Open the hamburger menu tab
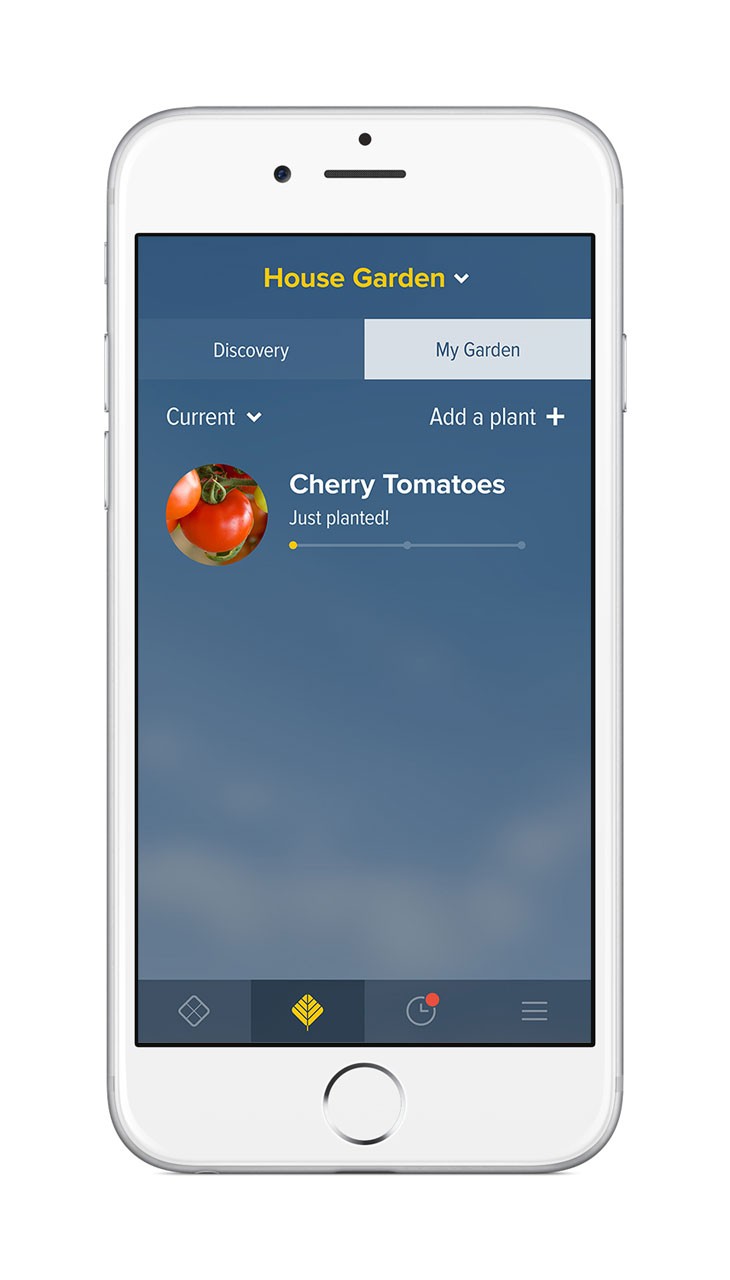The image size is (730, 1280). pyautogui.click(x=534, y=1011)
